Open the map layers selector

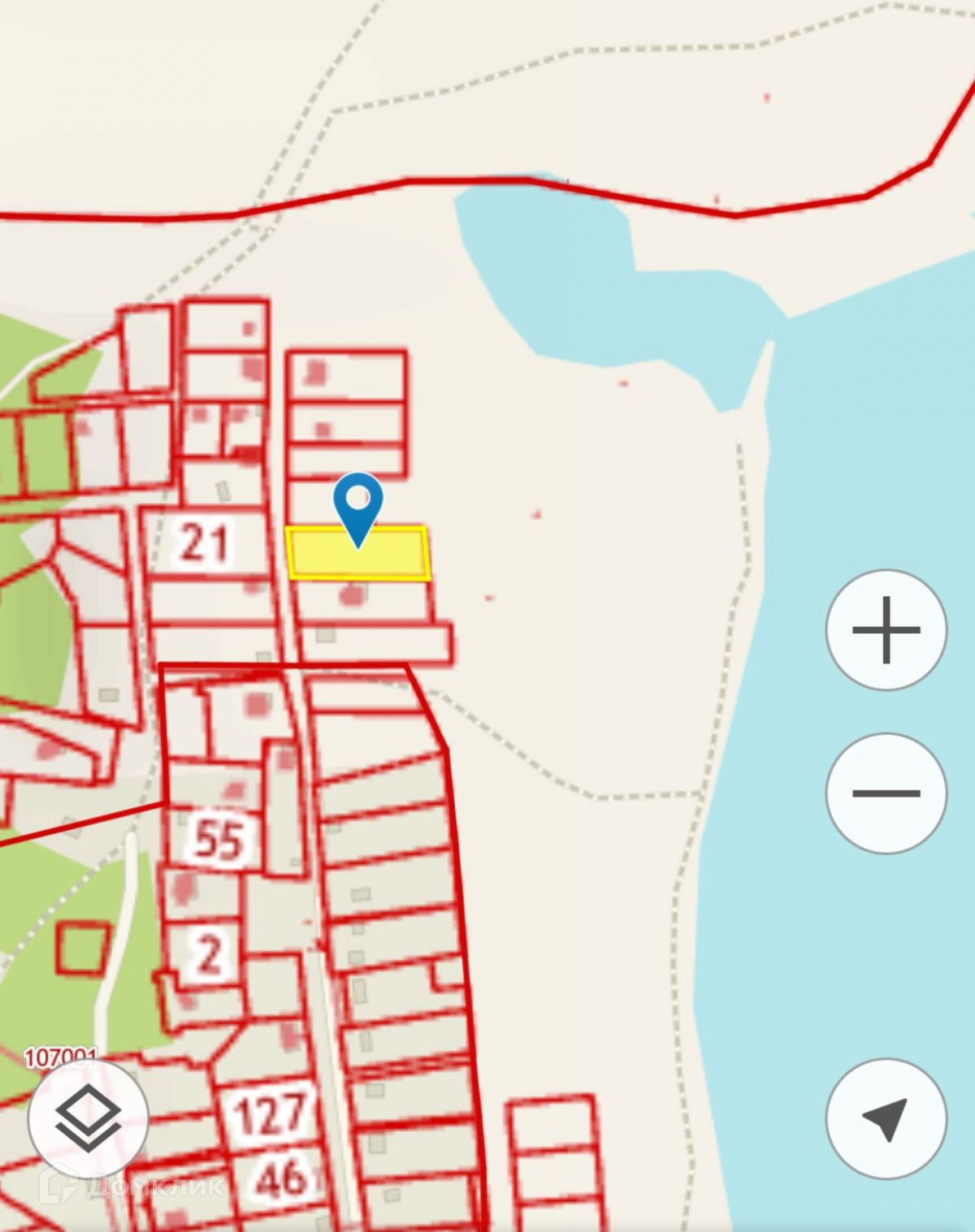click(x=88, y=1118)
